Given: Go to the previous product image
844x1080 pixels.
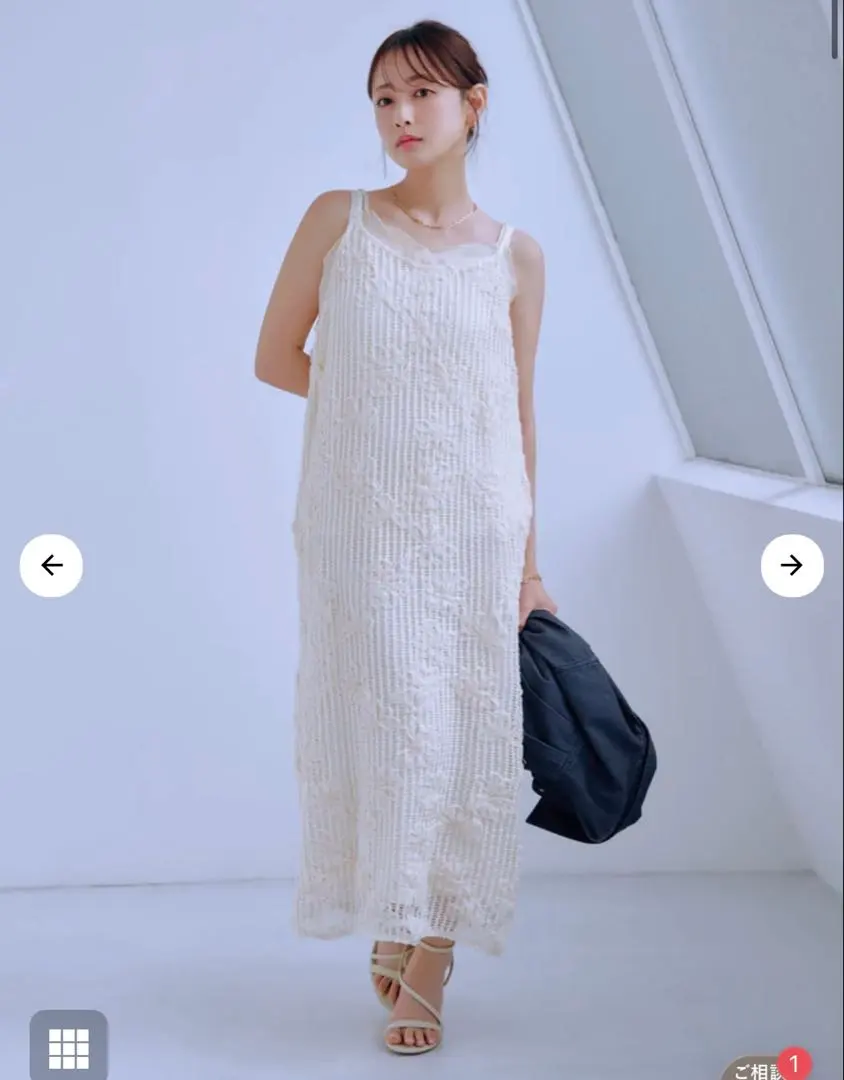Looking at the screenshot, I should tap(51, 566).
